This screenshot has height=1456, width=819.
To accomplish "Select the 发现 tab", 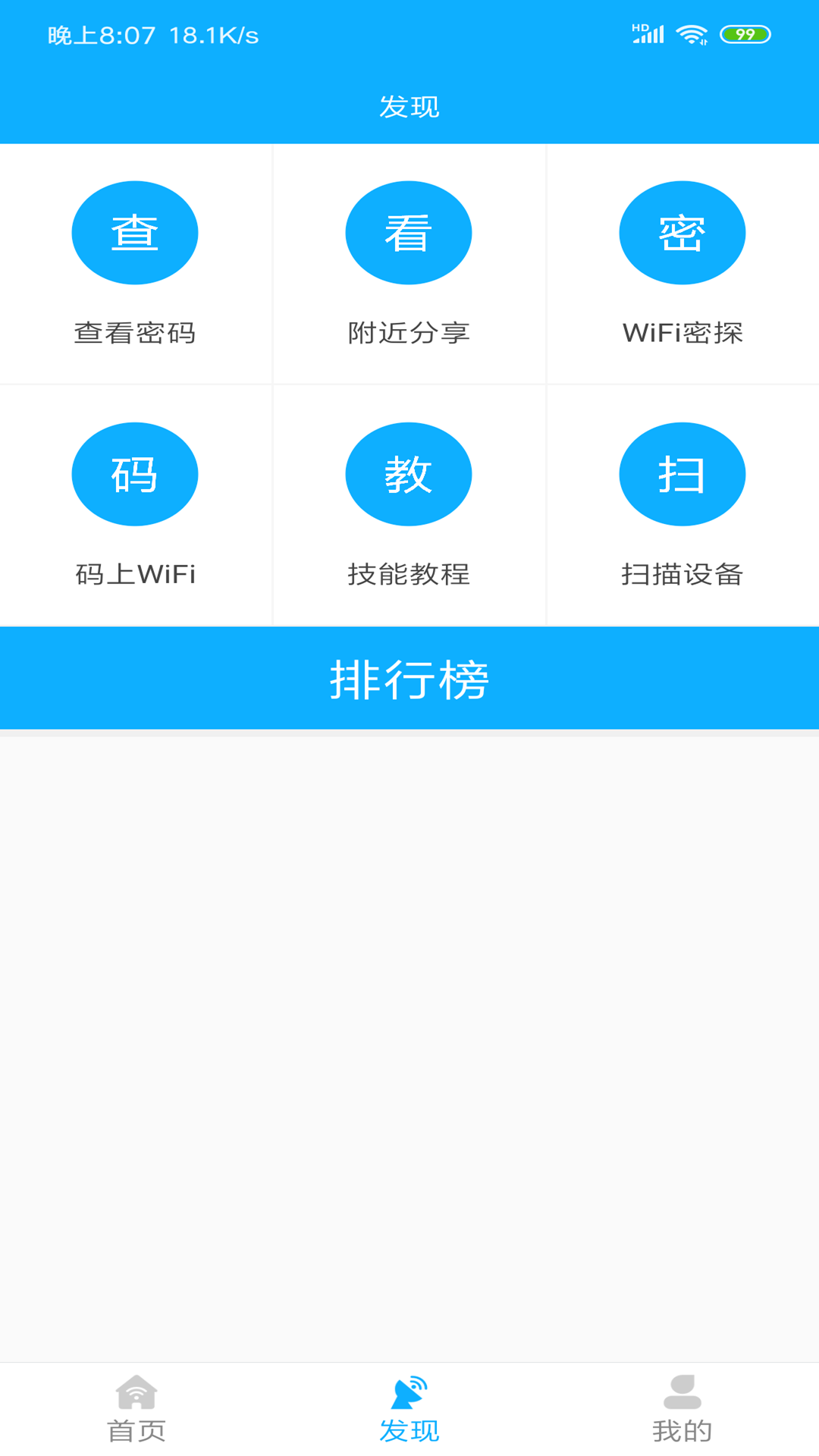I will 409,1409.
